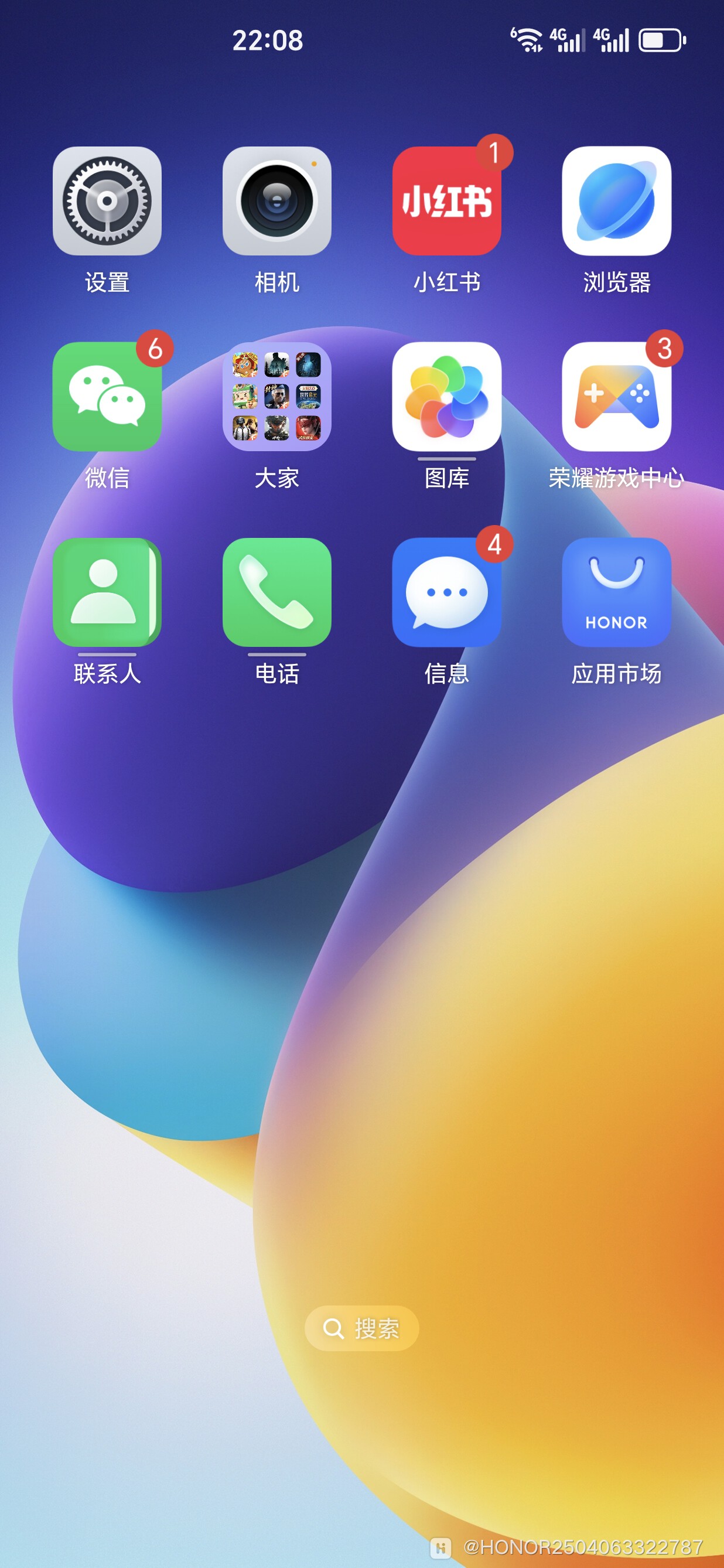724x1568 pixels.
Task: Tap the Wi-Fi status icon
Action: 527,40
